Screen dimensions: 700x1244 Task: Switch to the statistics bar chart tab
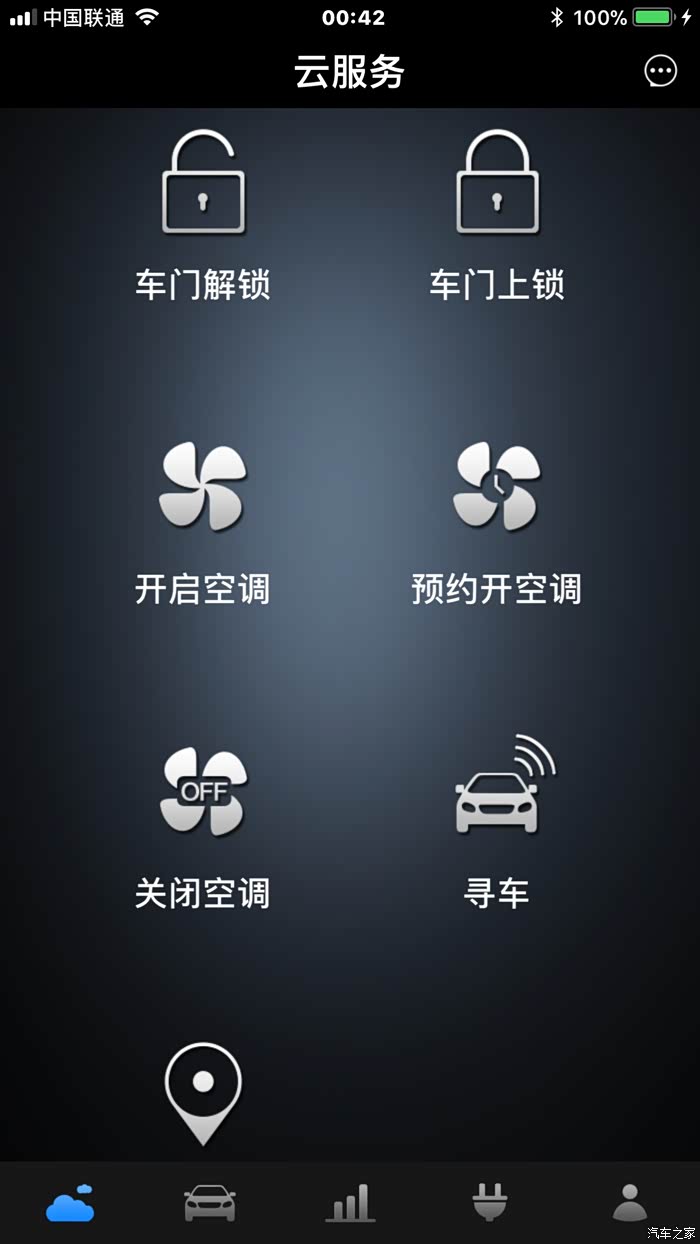pyautogui.click(x=350, y=1203)
